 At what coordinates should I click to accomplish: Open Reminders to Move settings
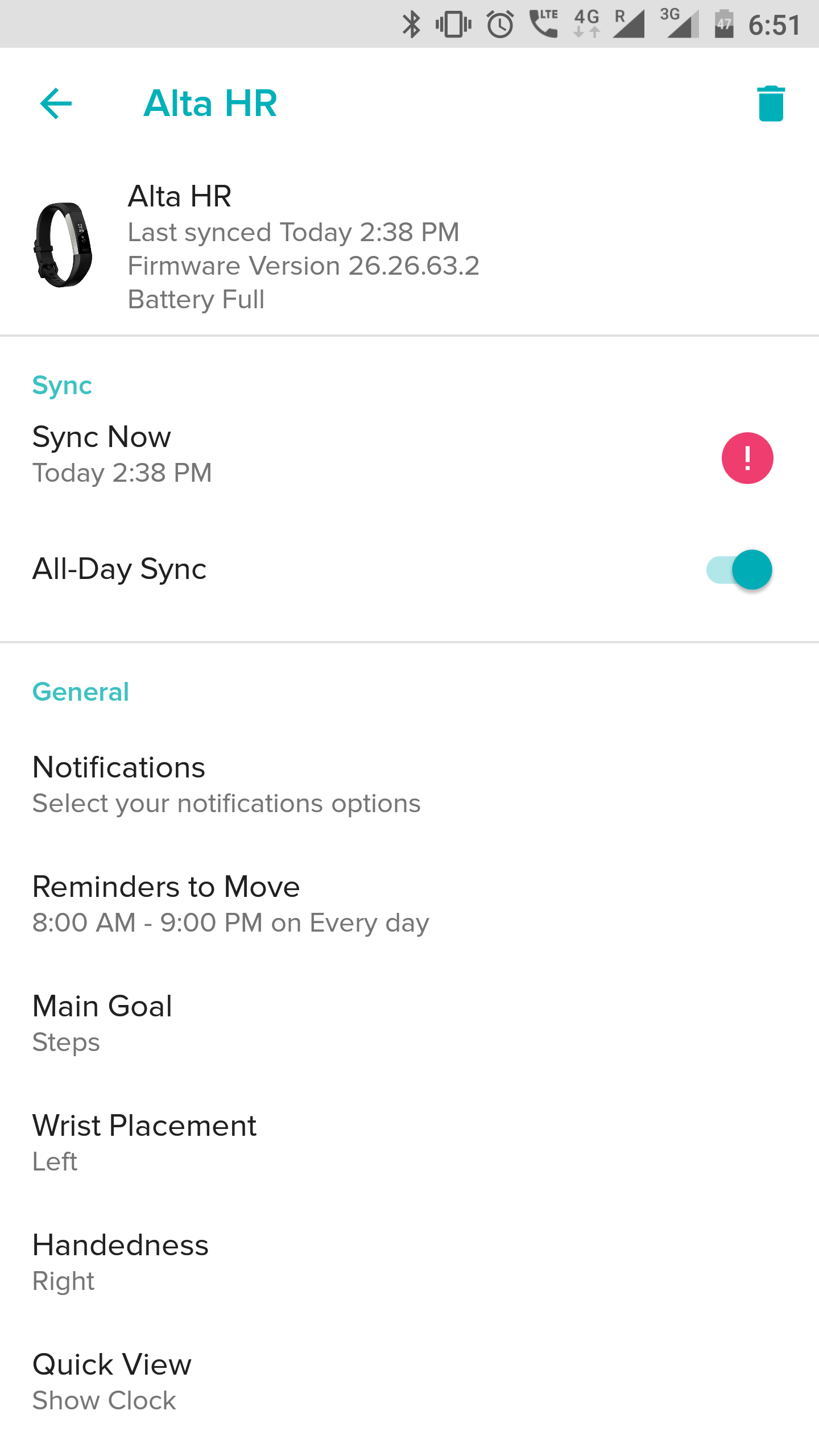point(166,903)
